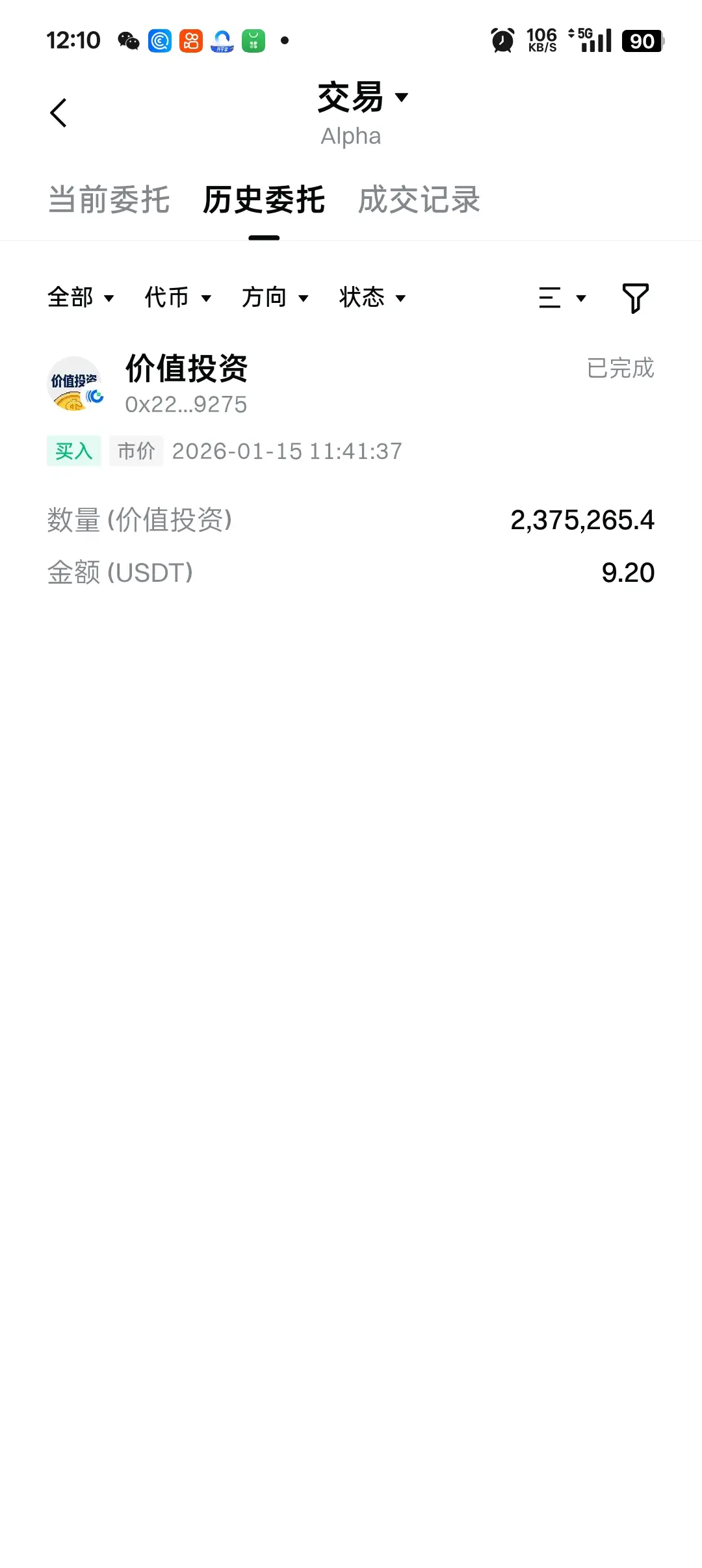Open the funnel filter icon
702x1568 pixels.
point(635,298)
